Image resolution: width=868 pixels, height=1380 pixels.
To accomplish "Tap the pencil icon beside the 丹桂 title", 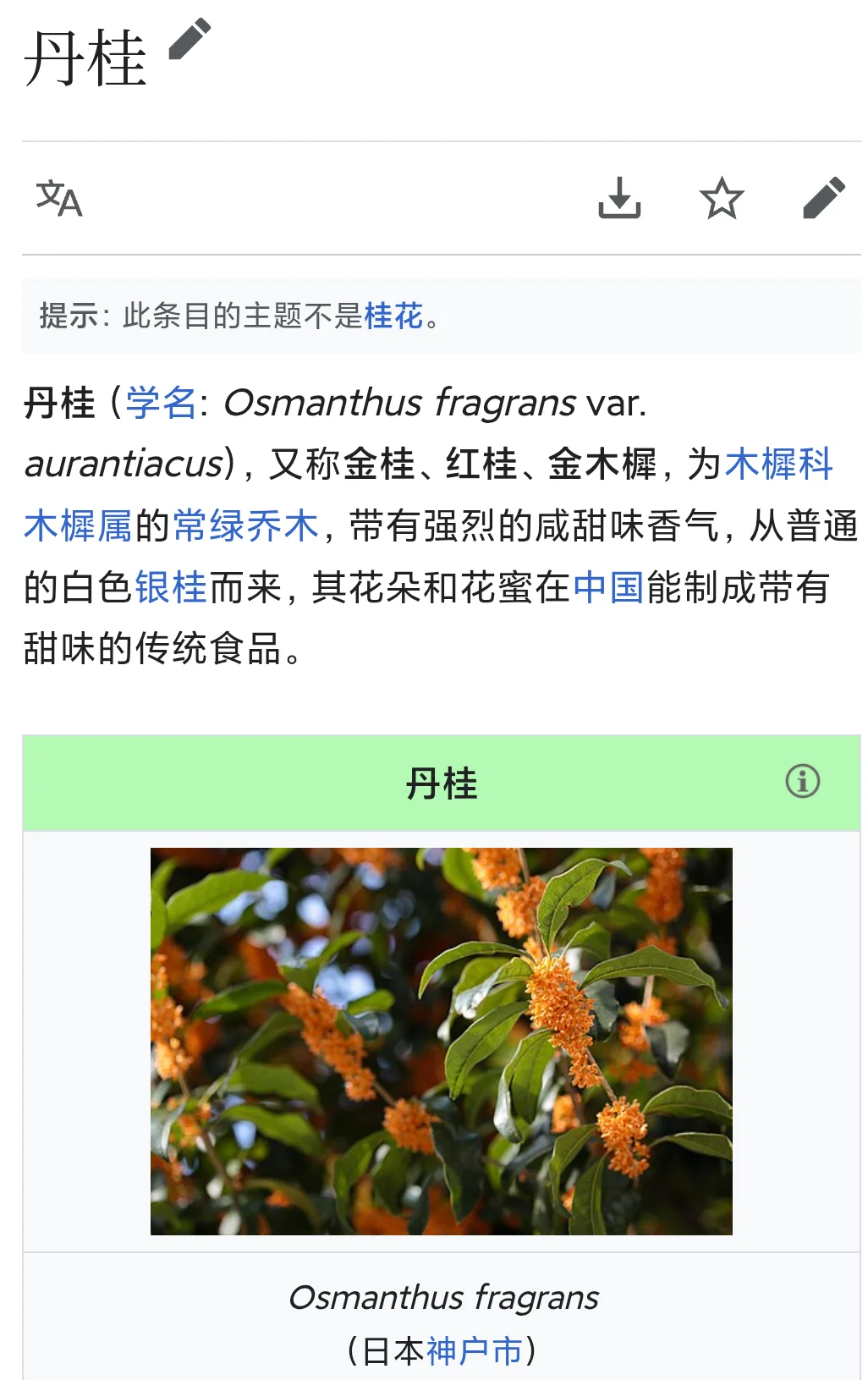I will click(190, 40).
